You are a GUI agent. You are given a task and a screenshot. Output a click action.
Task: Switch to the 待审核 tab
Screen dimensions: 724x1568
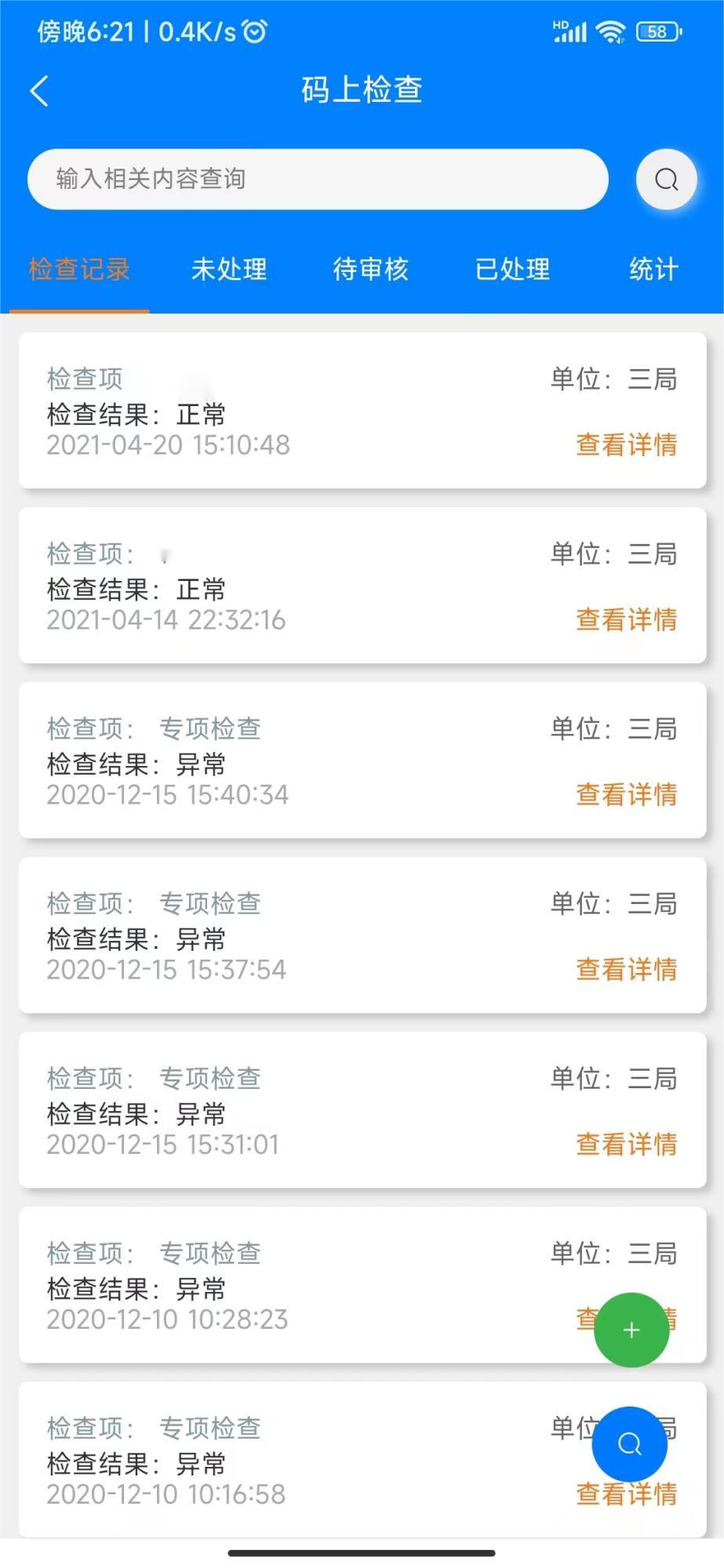point(371,270)
